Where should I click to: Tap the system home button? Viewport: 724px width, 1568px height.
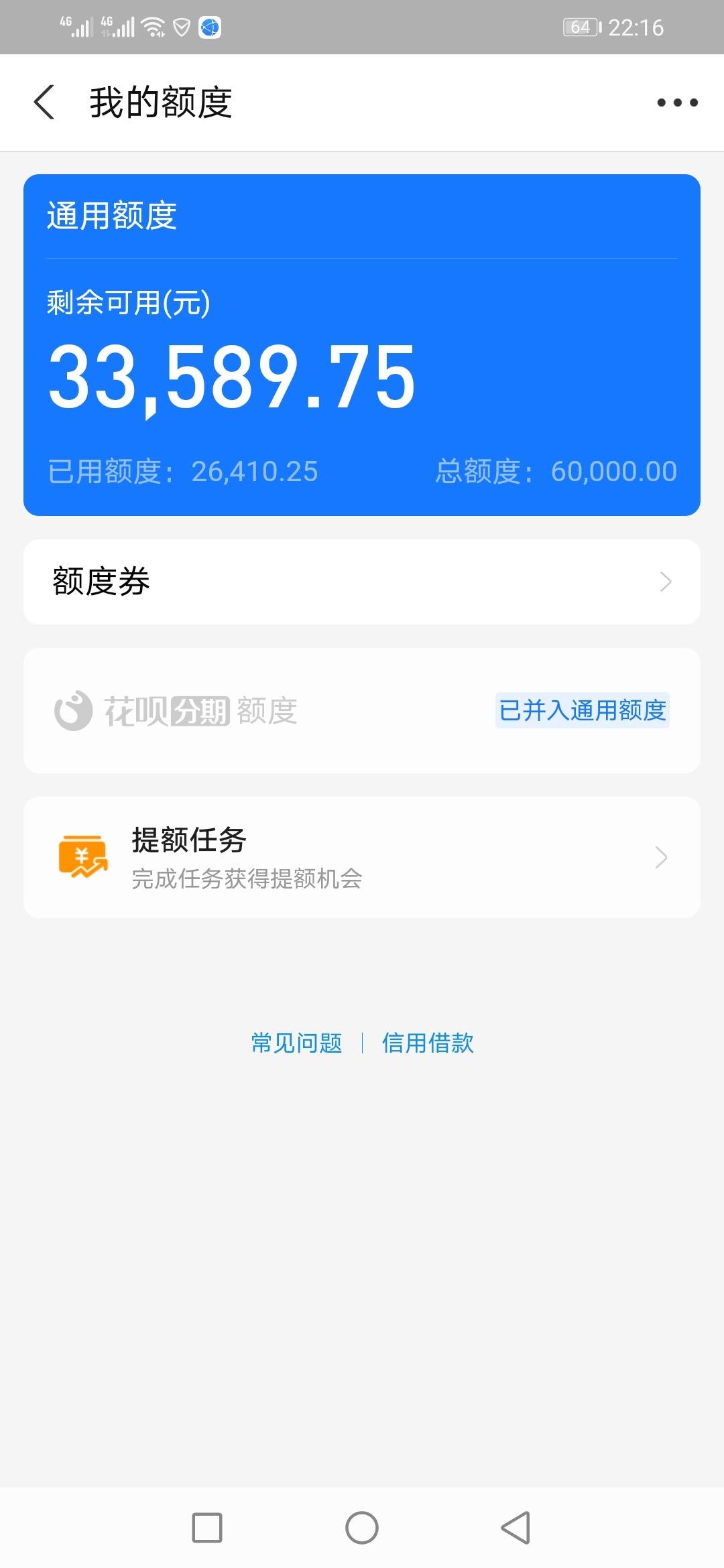[362, 1528]
